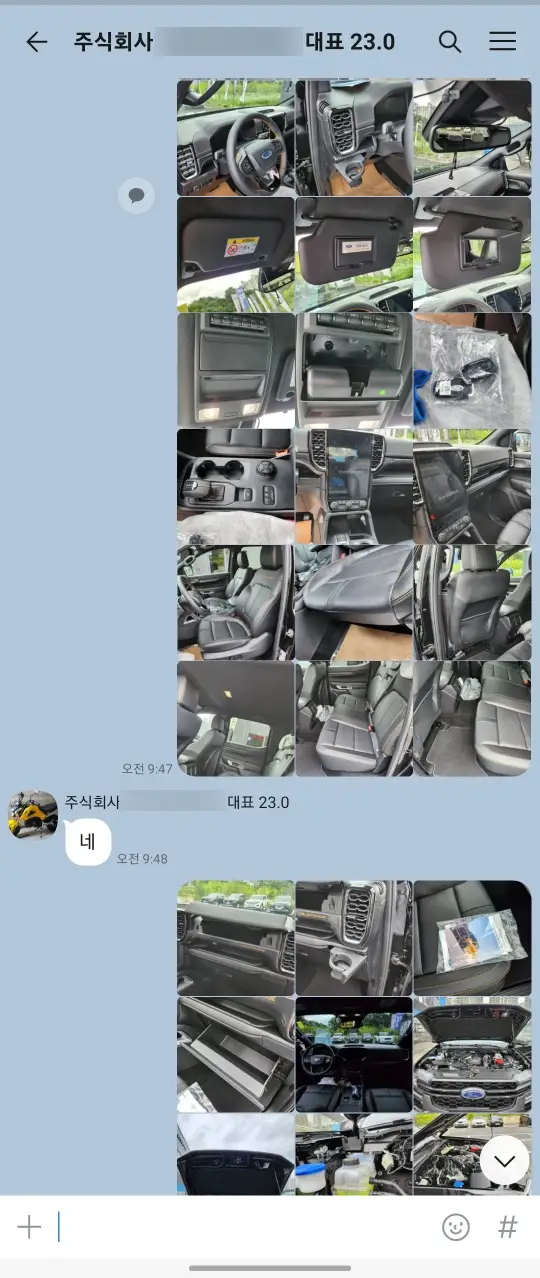Open the emoticon picker
The height and width of the screenshot is (1278, 540).
point(456,1227)
